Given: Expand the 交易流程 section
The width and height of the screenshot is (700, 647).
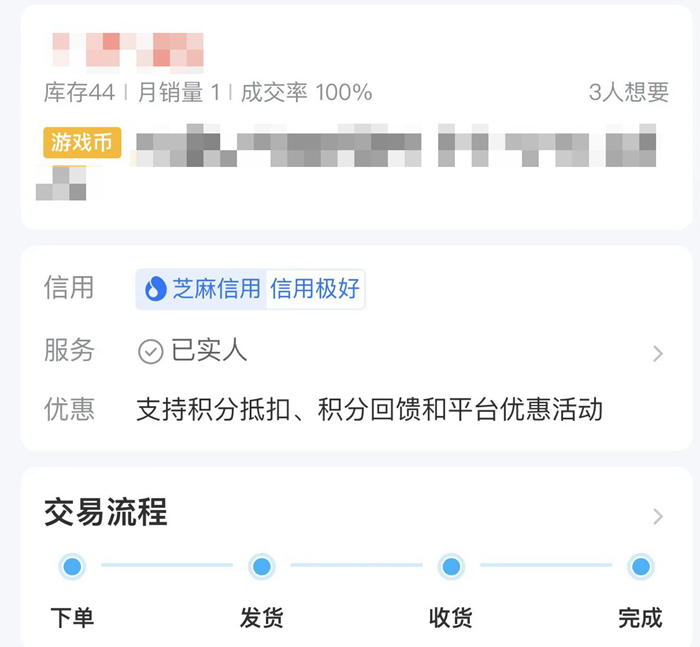Looking at the screenshot, I should pos(657,516).
